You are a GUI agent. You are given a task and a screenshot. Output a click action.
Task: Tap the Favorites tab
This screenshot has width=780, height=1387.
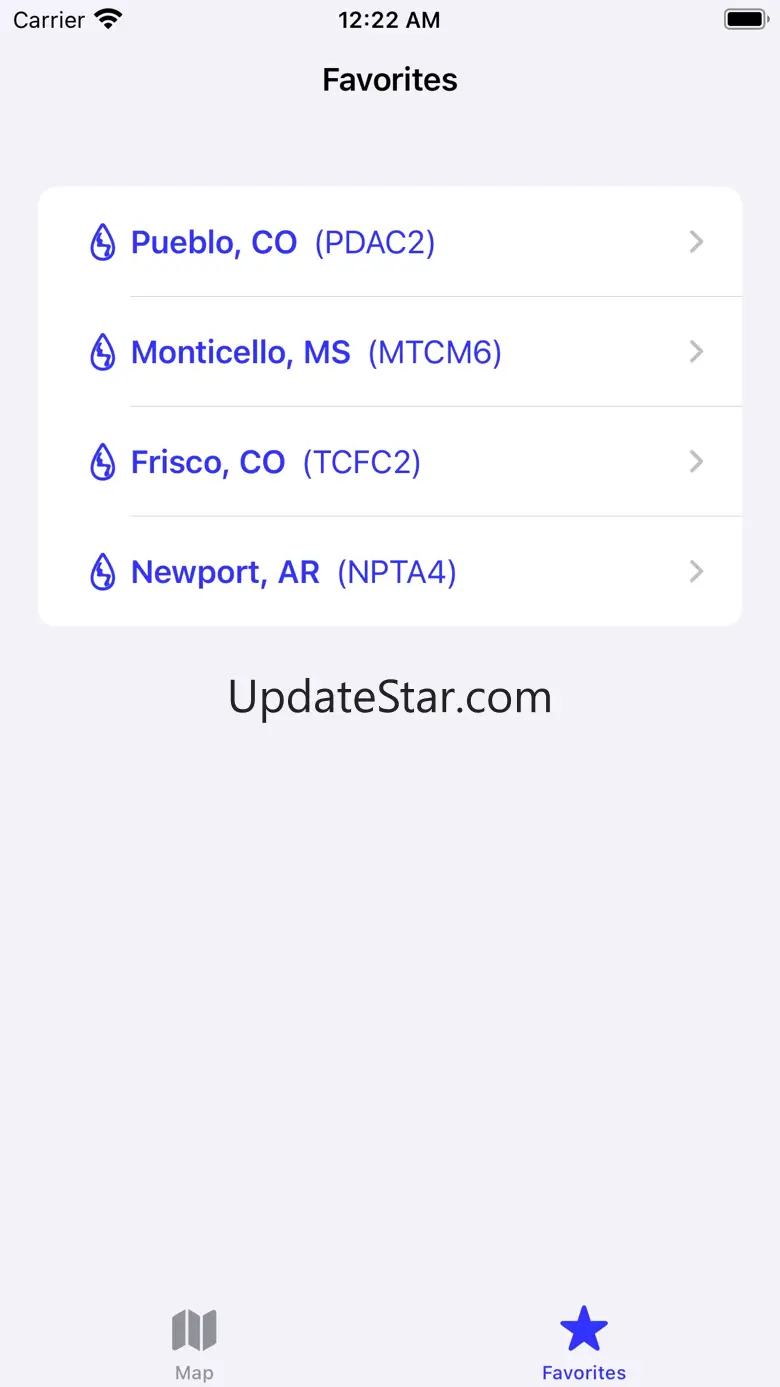pyautogui.click(x=584, y=1343)
